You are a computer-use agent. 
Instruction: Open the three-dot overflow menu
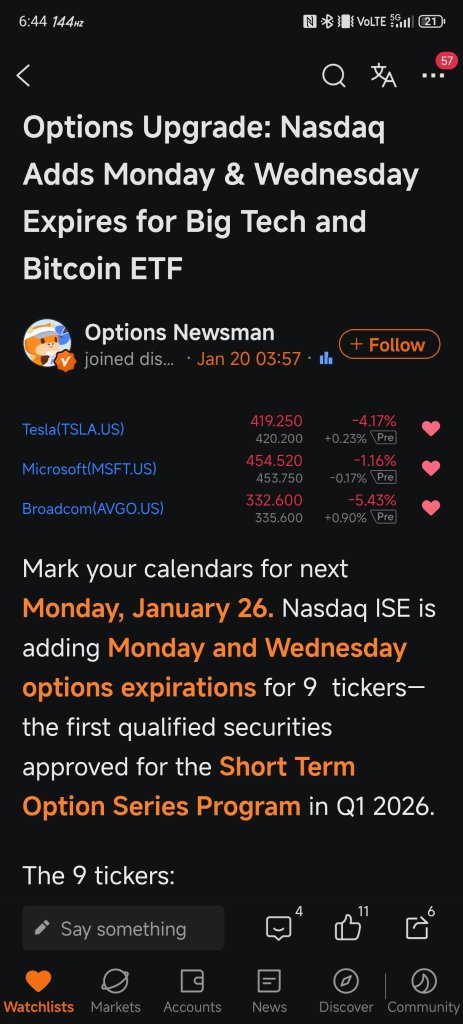(433, 76)
